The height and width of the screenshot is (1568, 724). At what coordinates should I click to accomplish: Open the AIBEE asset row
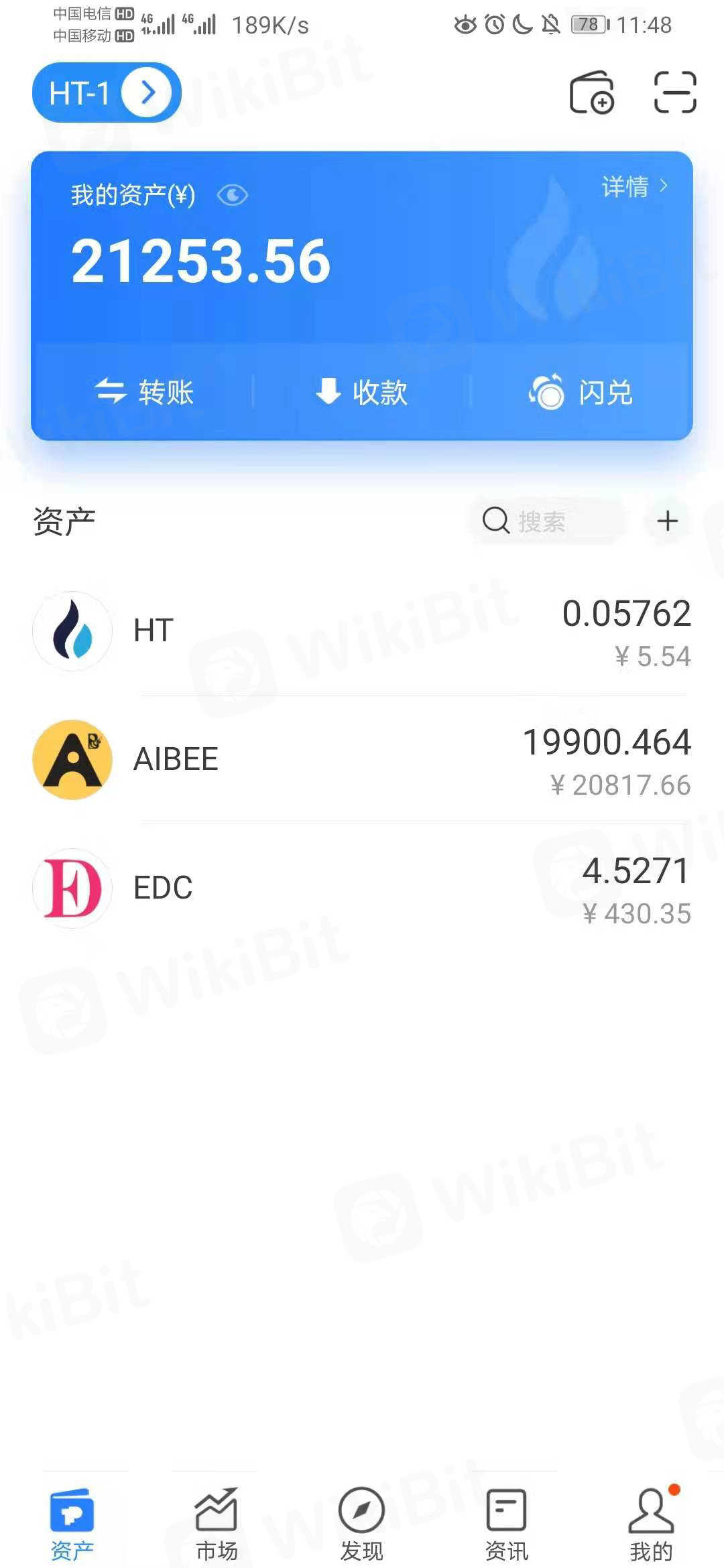pyautogui.click(x=362, y=760)
